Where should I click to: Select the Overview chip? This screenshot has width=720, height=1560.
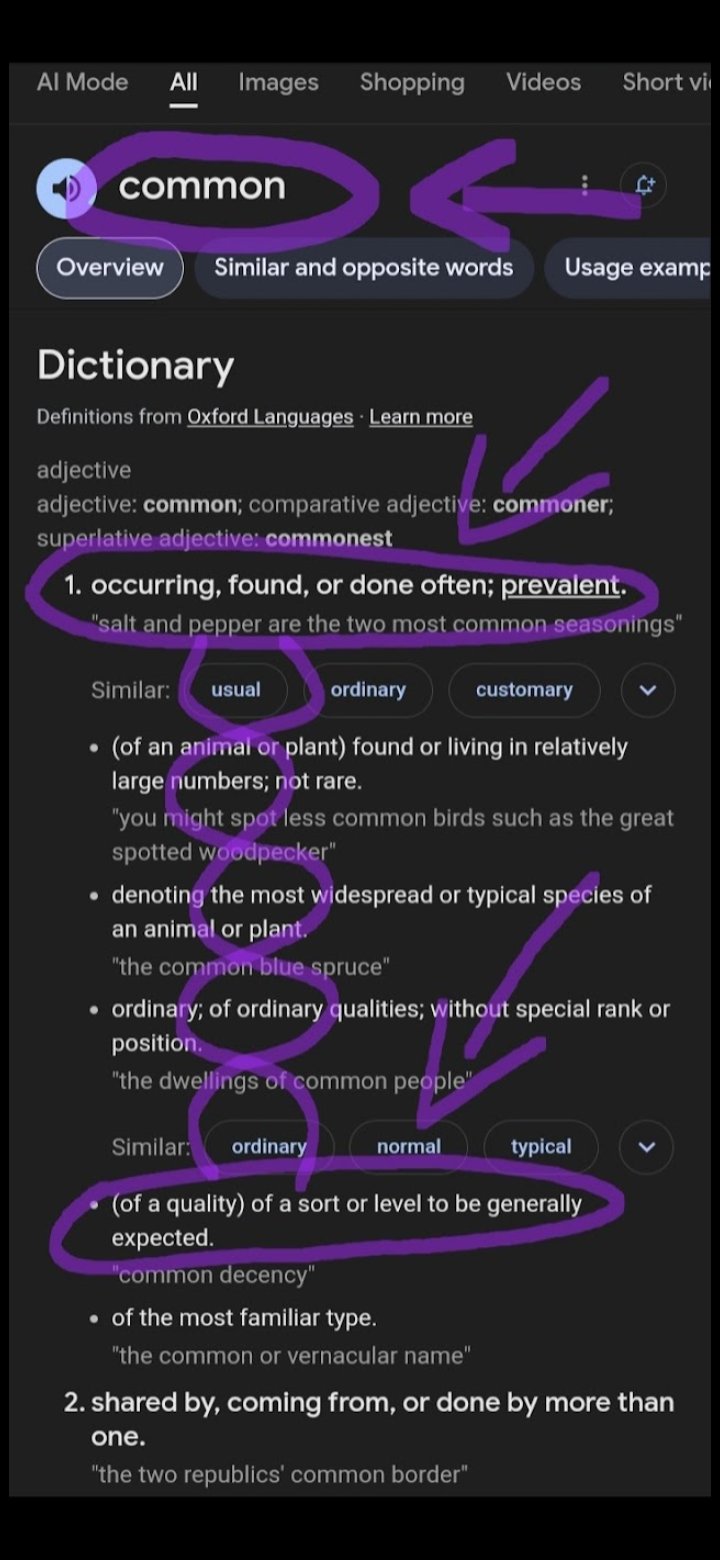click(110, 268)
